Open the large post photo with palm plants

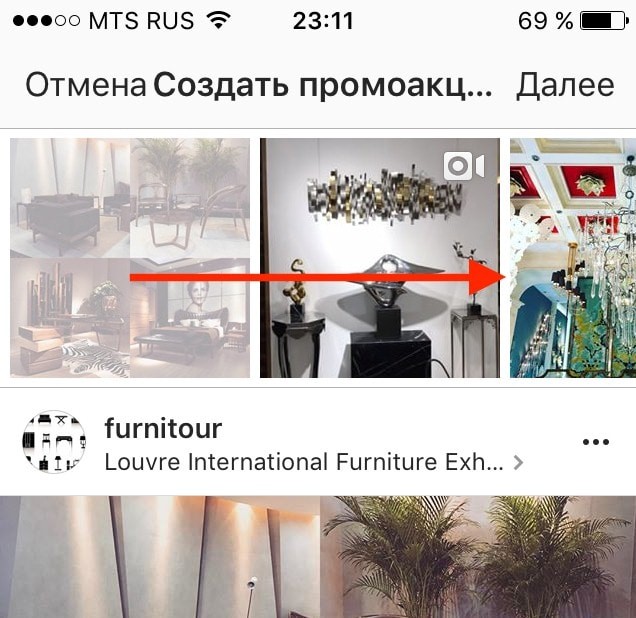tap(318, 557)
